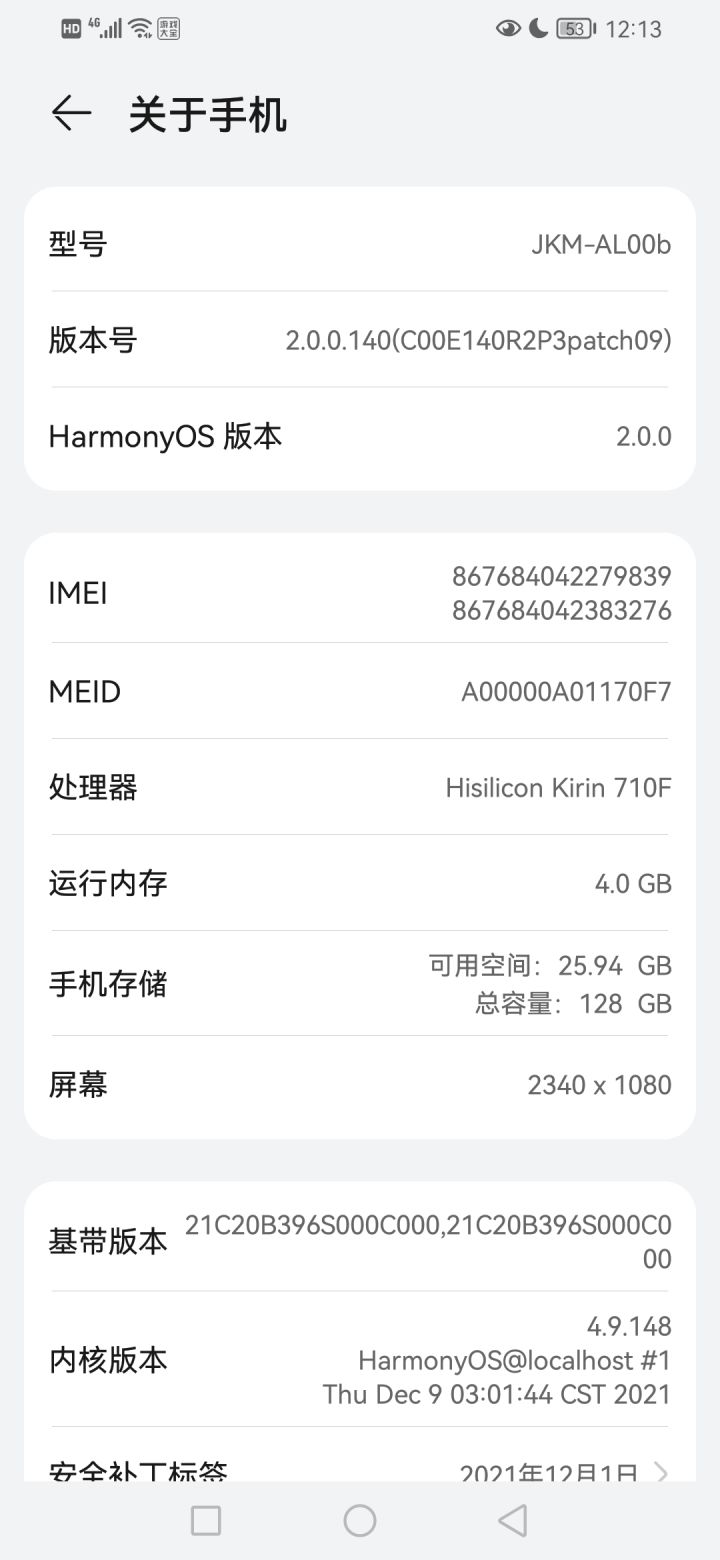This screenshot has height=1560, width=720.
Task: Open recent apps from navigation bar
Action: coord(206,1521)
